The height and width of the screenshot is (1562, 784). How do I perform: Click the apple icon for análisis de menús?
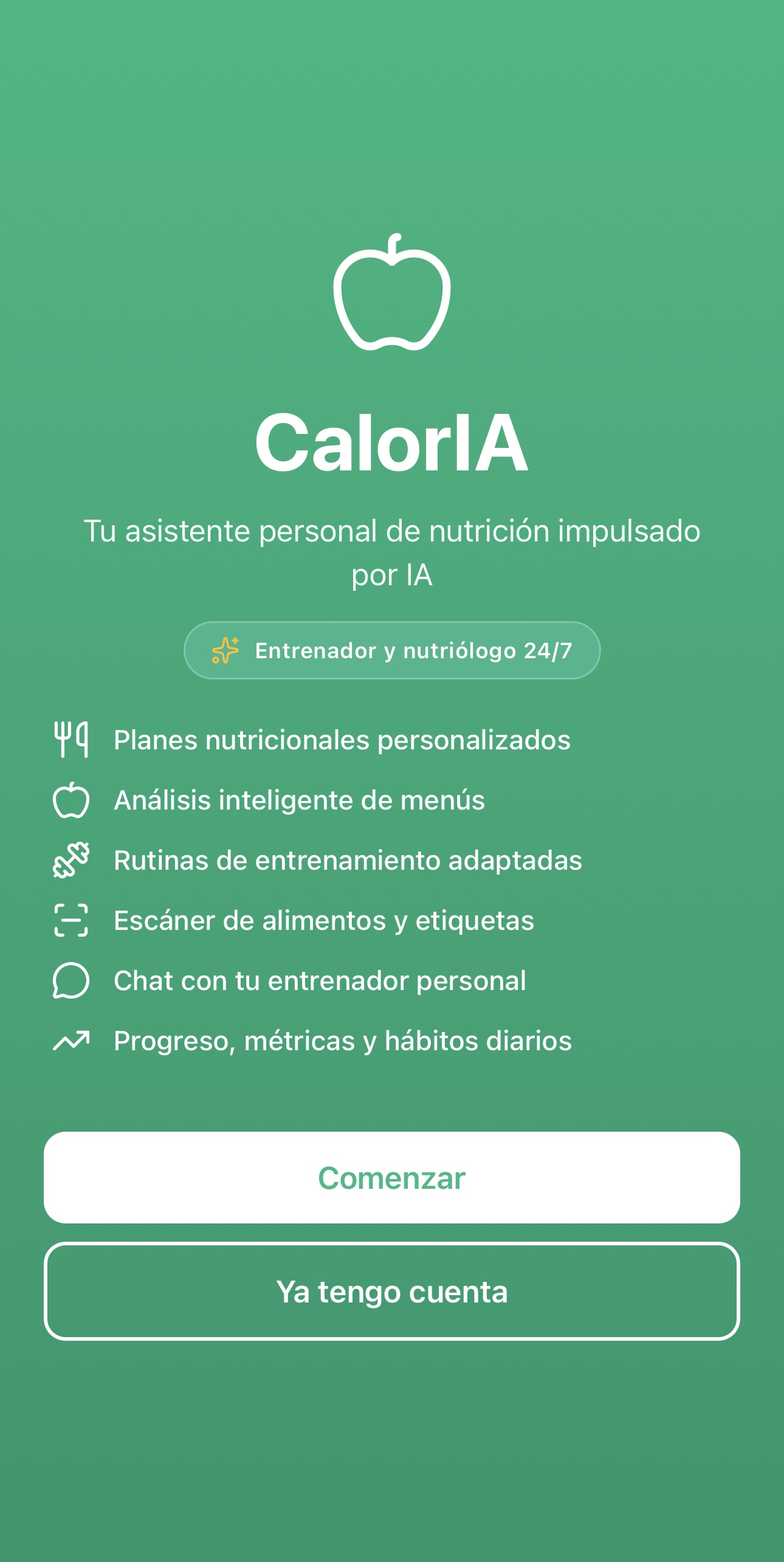click(x=71, y=801)
